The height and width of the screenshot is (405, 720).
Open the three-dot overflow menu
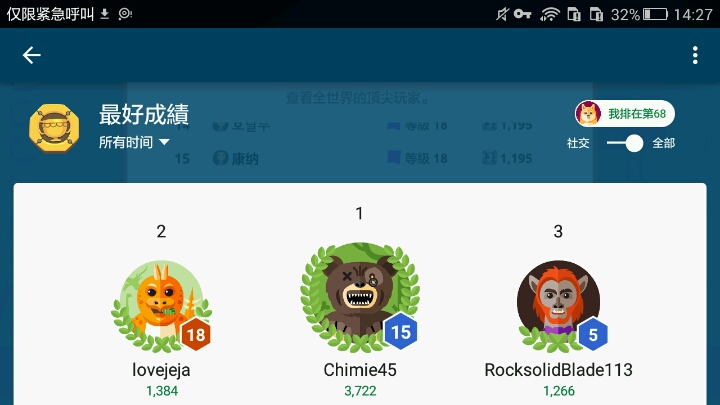[695, 55]
